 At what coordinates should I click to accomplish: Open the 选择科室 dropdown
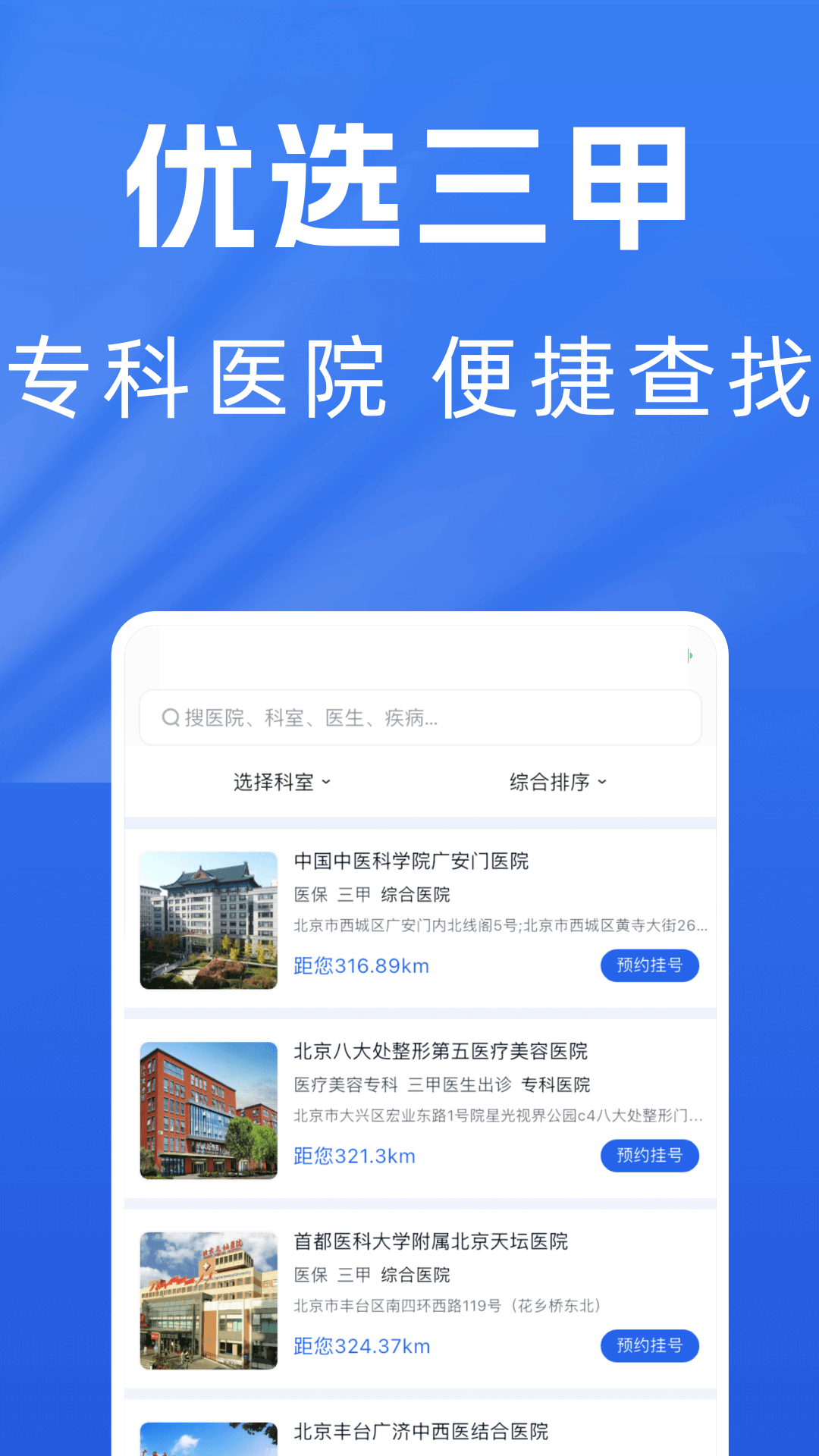[x=281, y=782]
